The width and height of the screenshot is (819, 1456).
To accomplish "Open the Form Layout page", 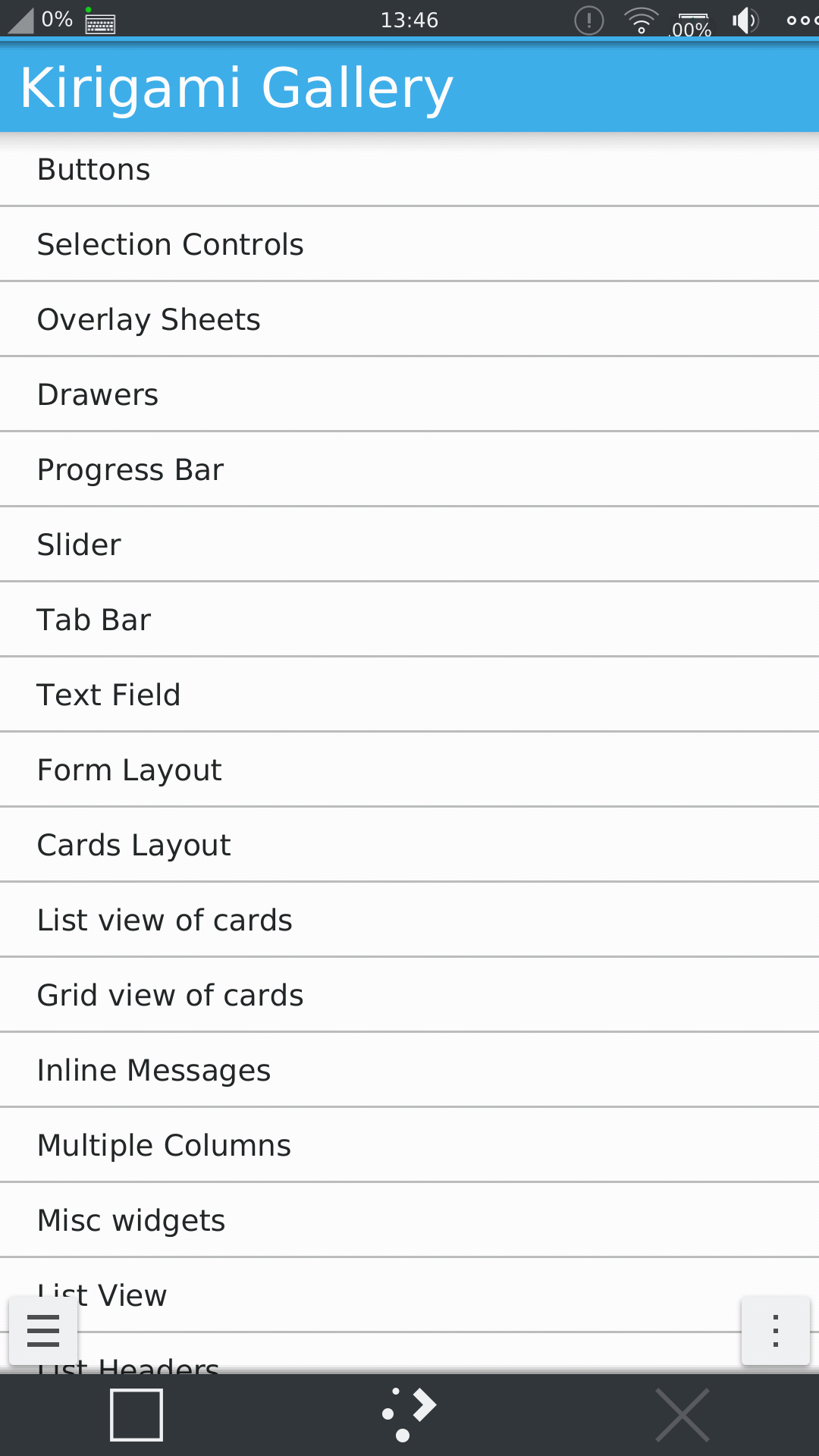I will coord(129,770).
